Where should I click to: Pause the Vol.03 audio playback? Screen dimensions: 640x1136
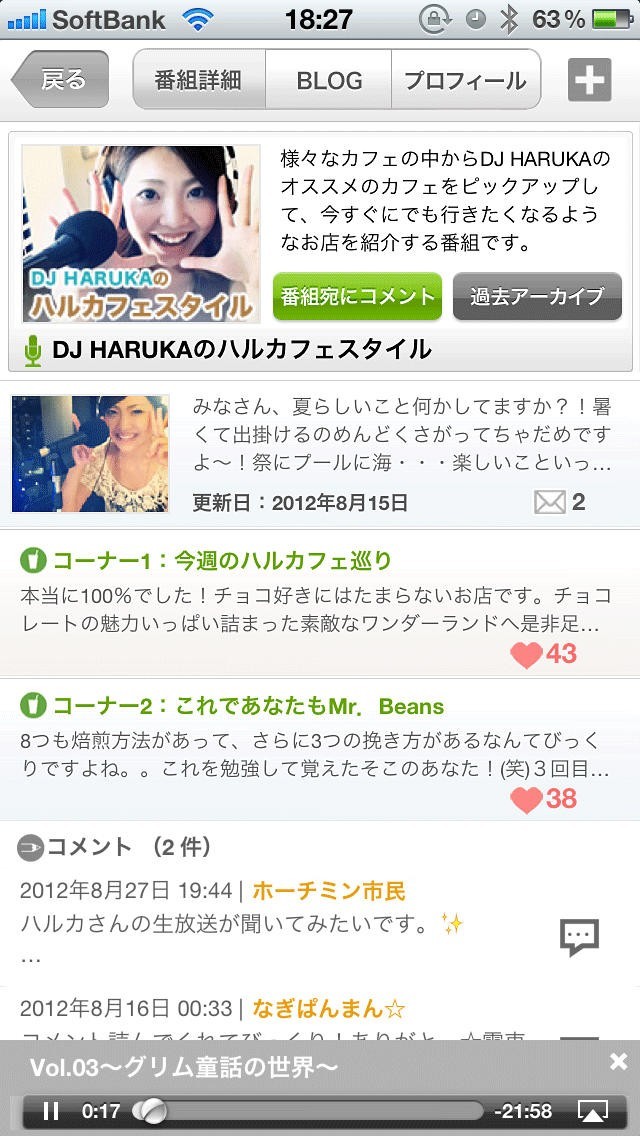pyautogui.click(x=51, y=1111)
